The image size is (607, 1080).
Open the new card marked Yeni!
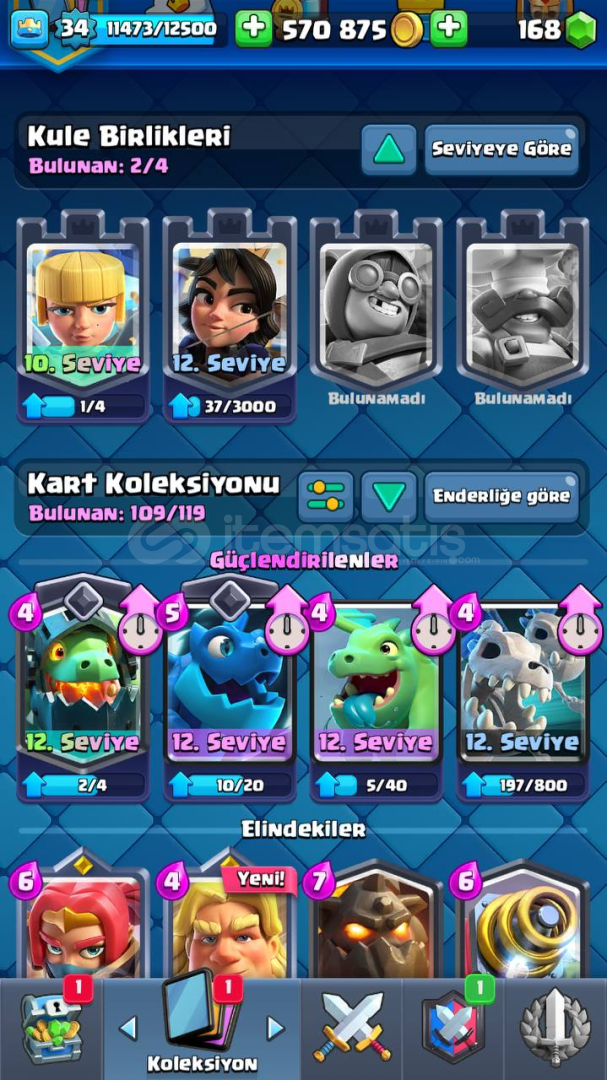[230, 920]
